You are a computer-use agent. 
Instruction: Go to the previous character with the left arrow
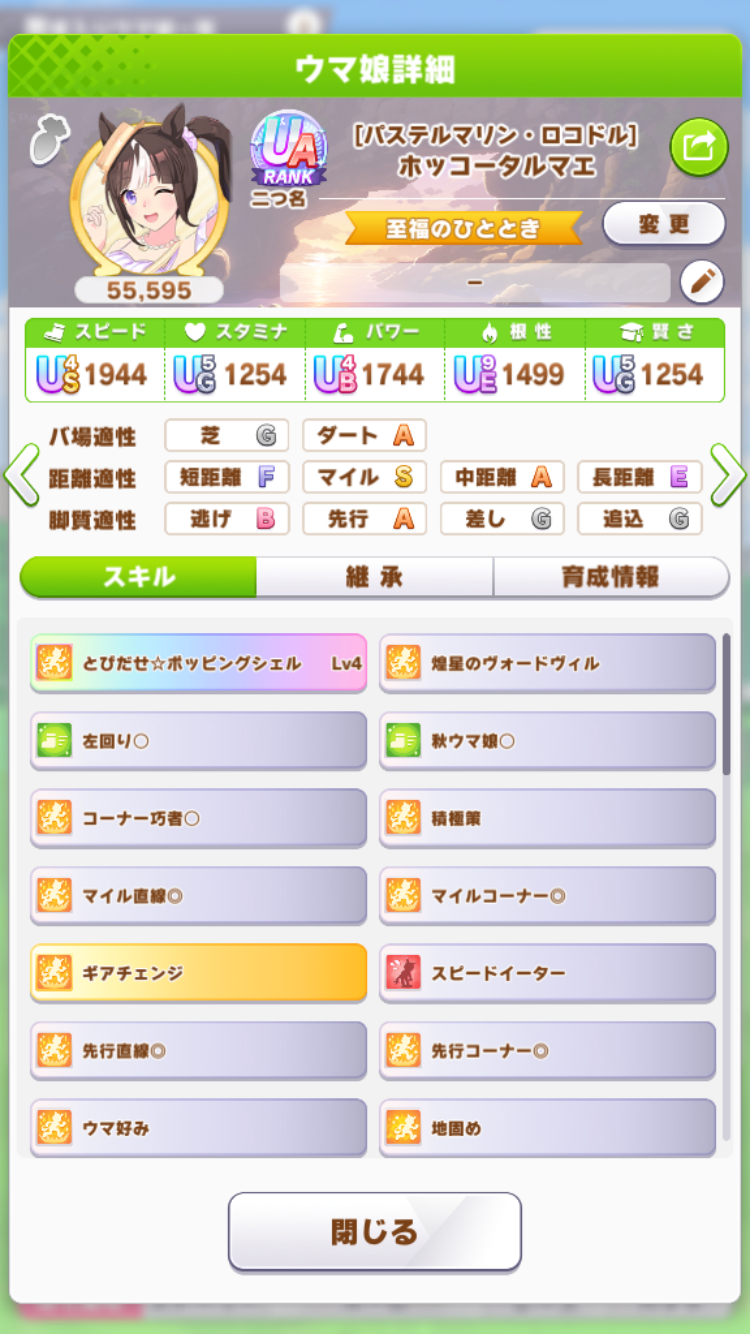(x=22, y=476)
